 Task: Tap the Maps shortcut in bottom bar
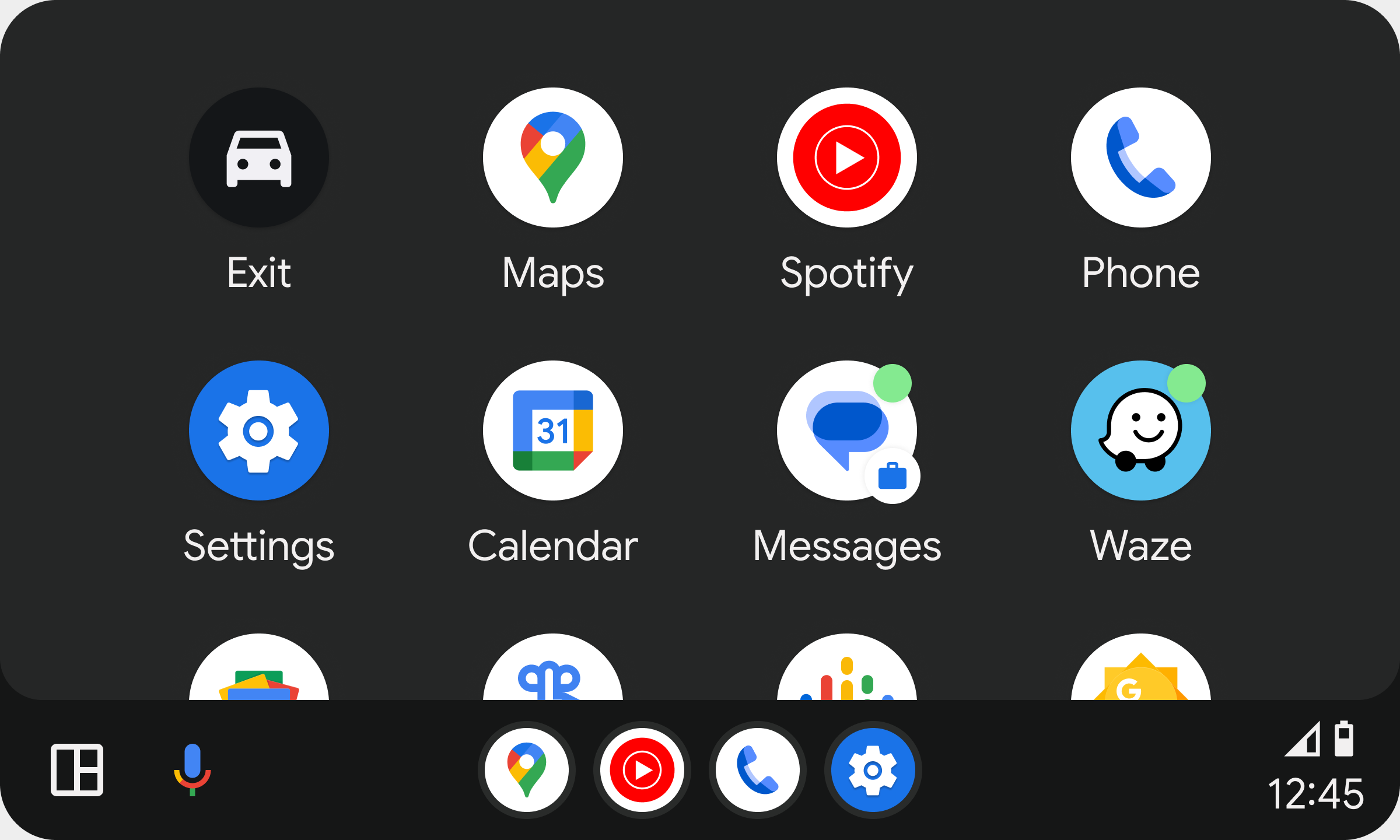pyautogui.click(x=527, y=769)
